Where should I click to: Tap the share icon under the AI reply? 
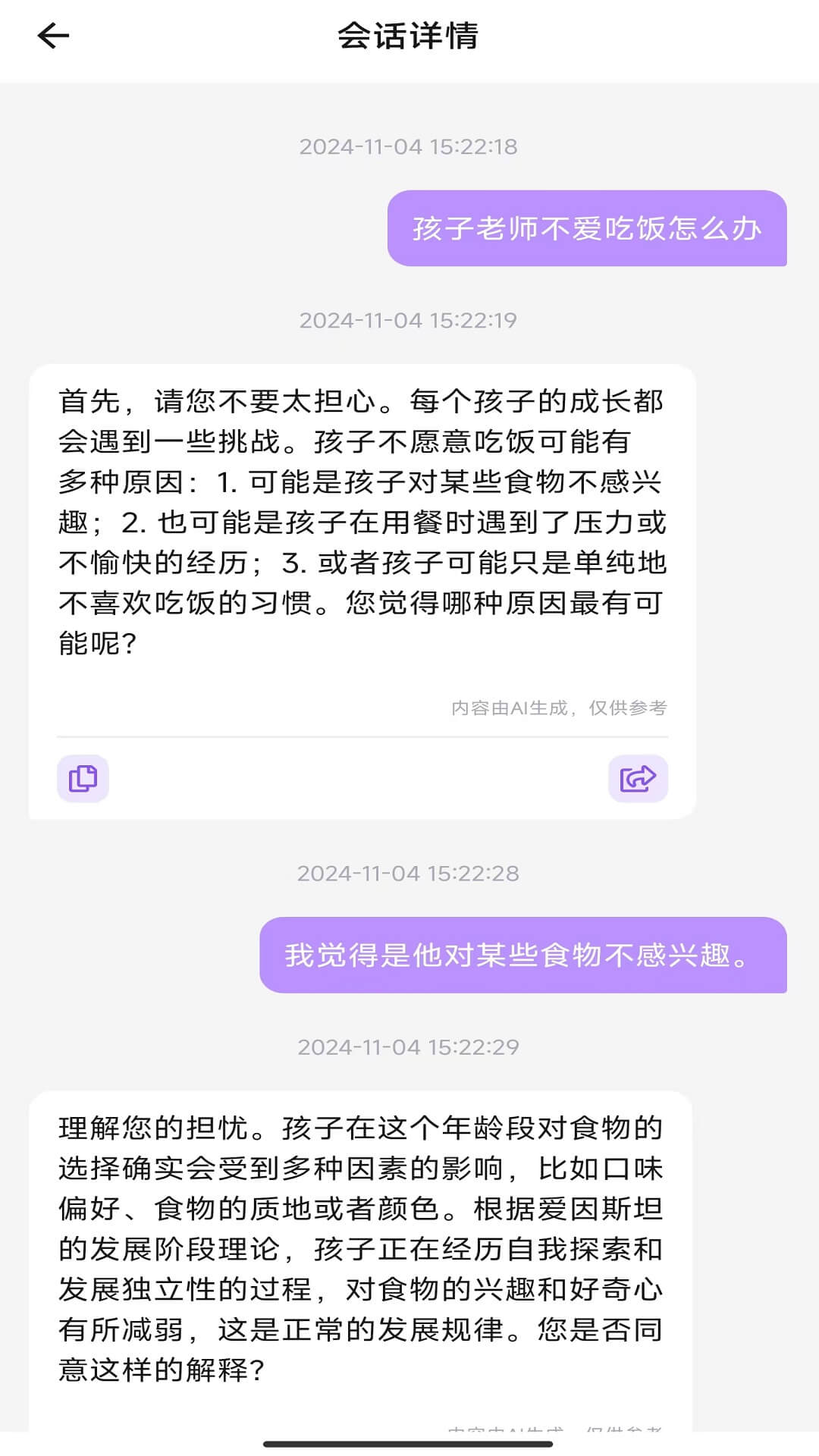pos(638,778)
